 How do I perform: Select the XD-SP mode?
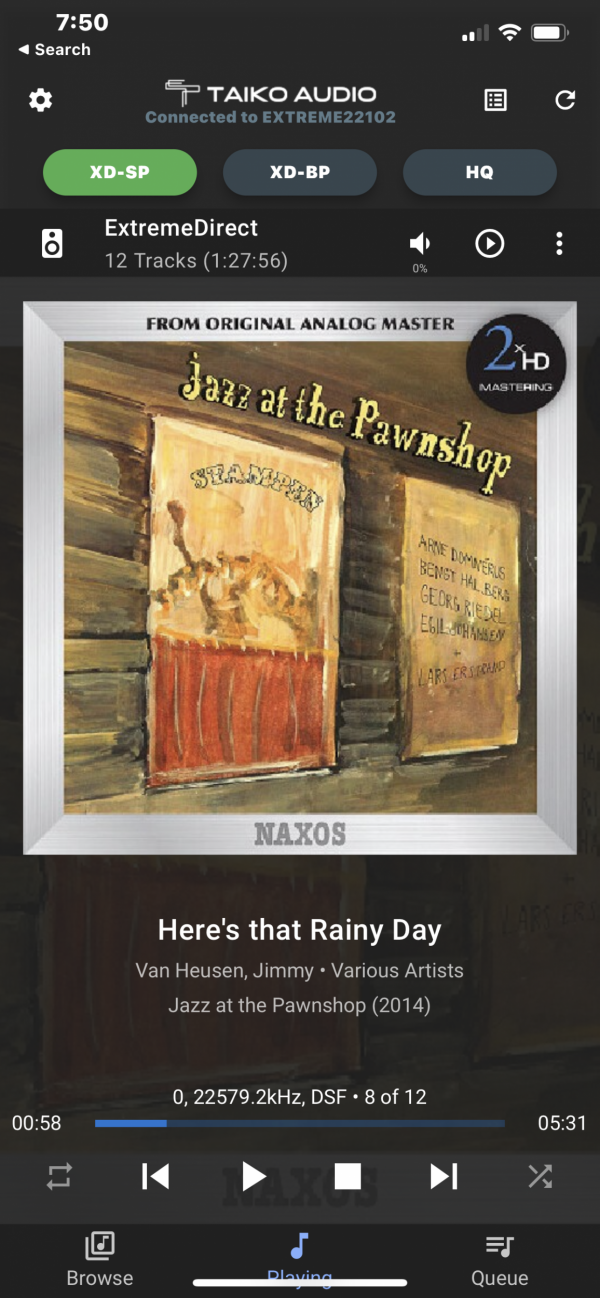coord(120,172)
